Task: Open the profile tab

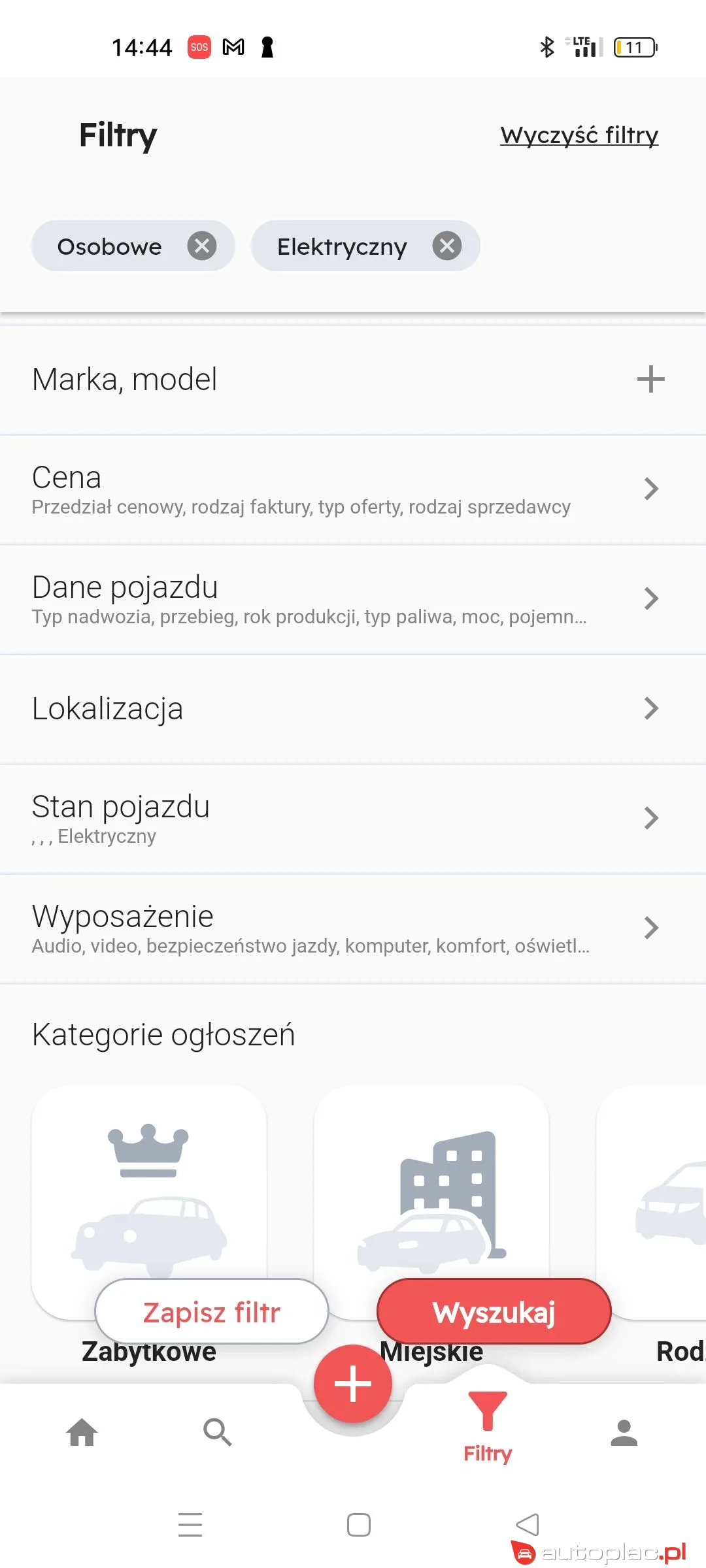Action: [624, 1432]
